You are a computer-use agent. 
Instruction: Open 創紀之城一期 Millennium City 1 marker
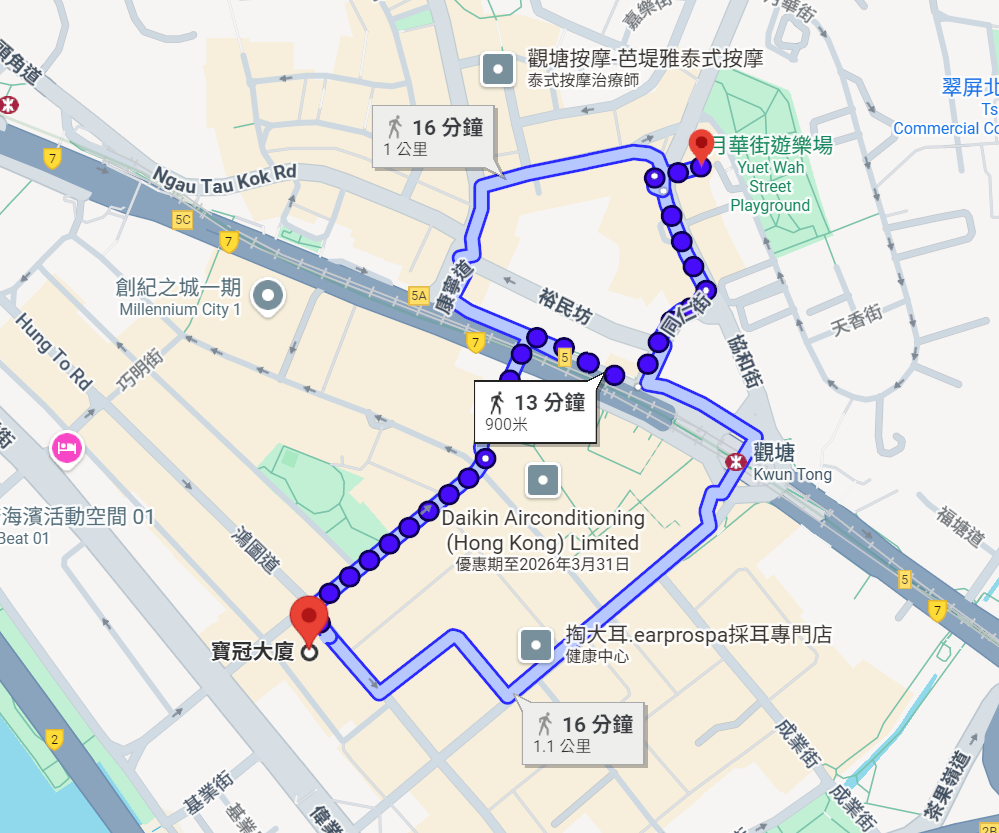pyautogui.click(x=268, y=297)
